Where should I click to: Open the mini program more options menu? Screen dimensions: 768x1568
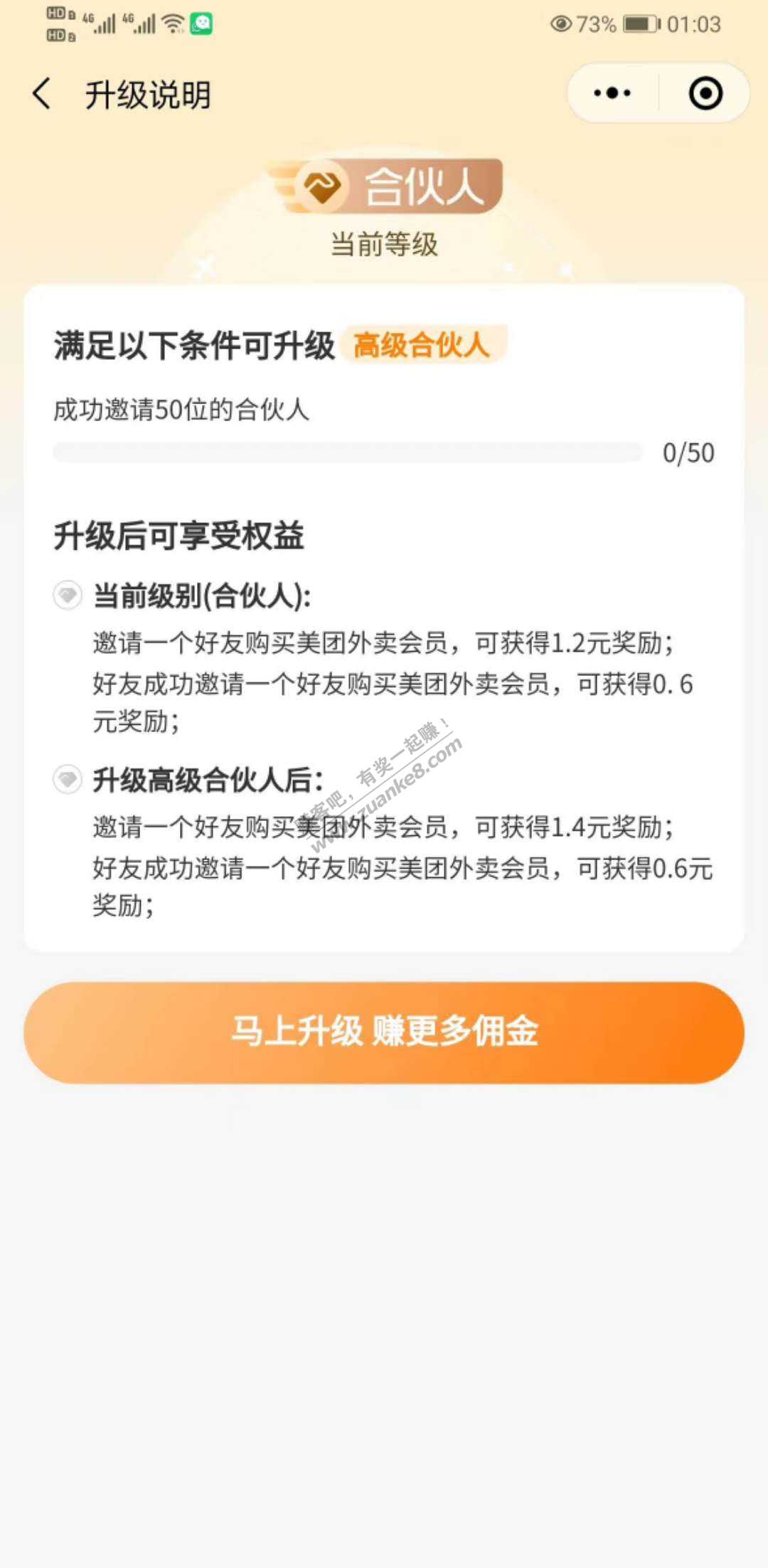click(612, 93)
